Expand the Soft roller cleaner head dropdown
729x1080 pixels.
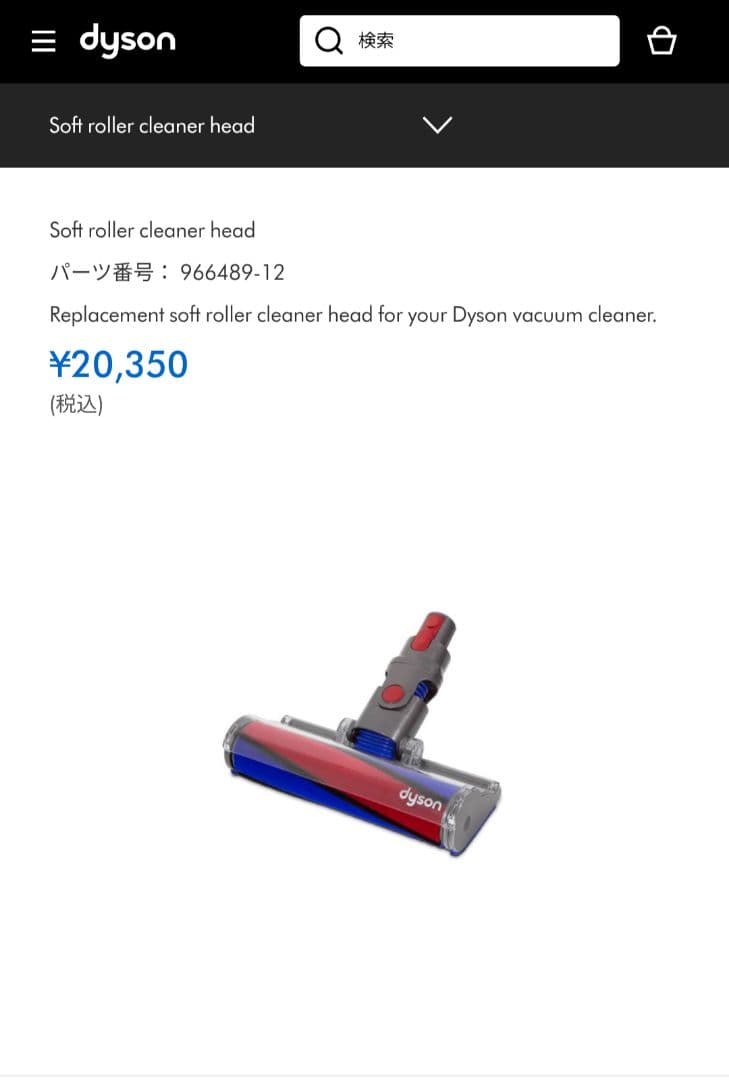tap(437, 125)
